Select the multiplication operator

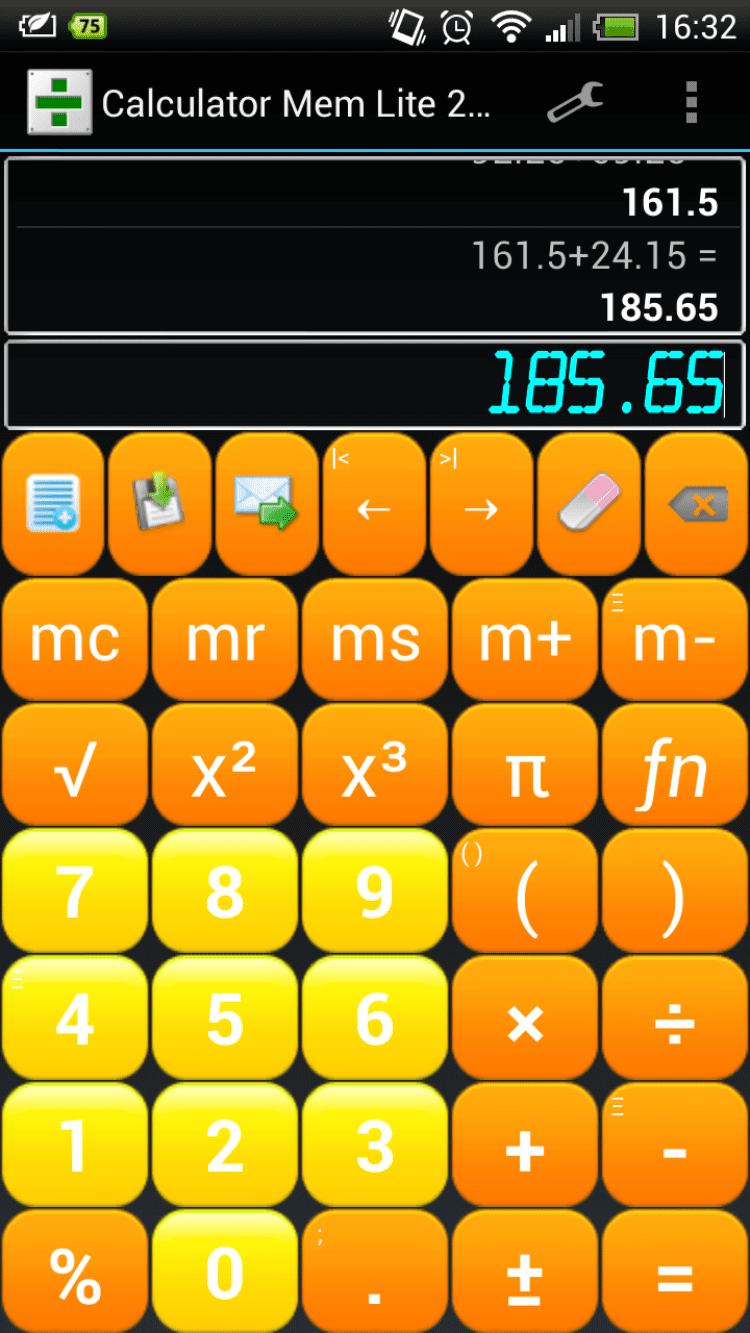[525, 1020]
